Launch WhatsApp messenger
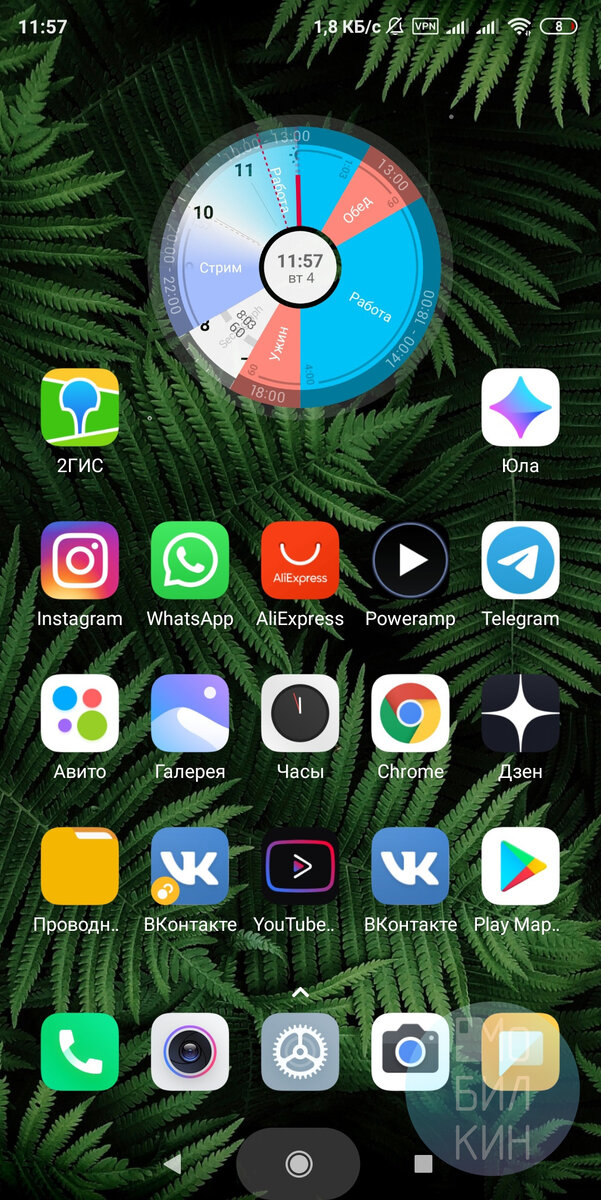The width and height of the screenshot is (601, 1200). (190, 560)
